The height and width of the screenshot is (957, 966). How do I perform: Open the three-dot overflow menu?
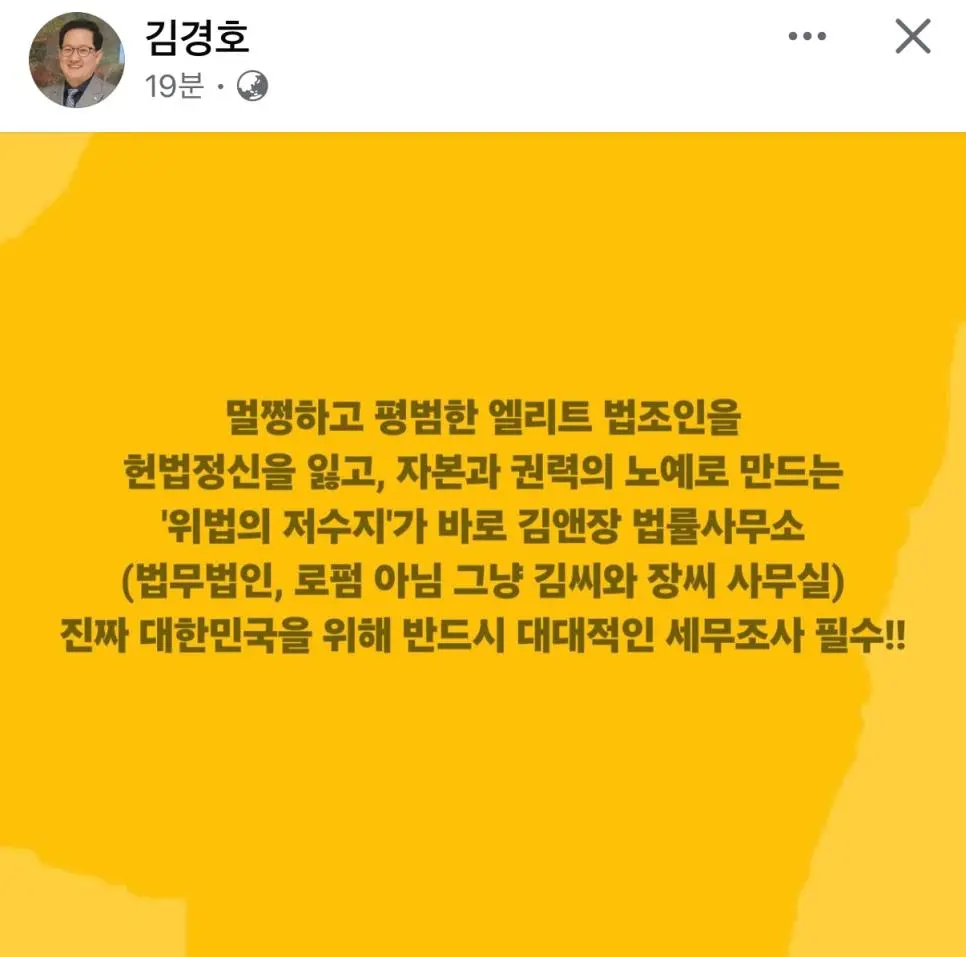[x=806, y=37]
